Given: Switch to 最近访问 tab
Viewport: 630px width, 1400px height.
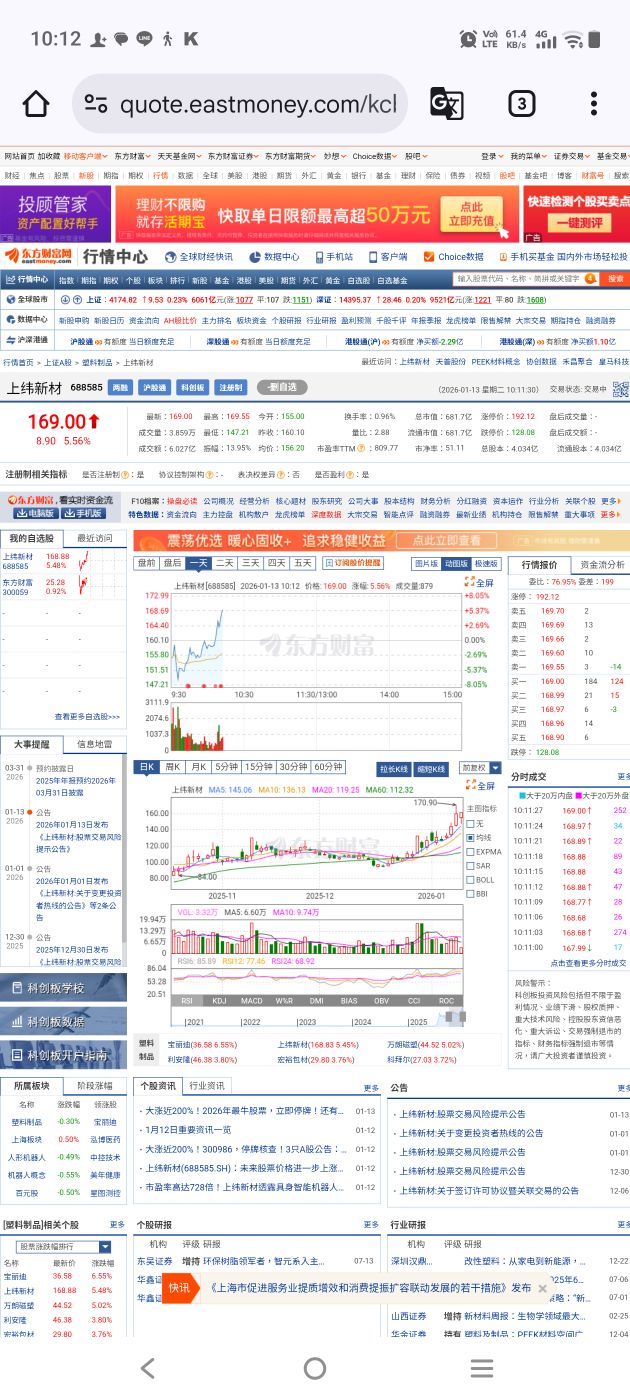Looking at the screenshot, I should (96, 538).
